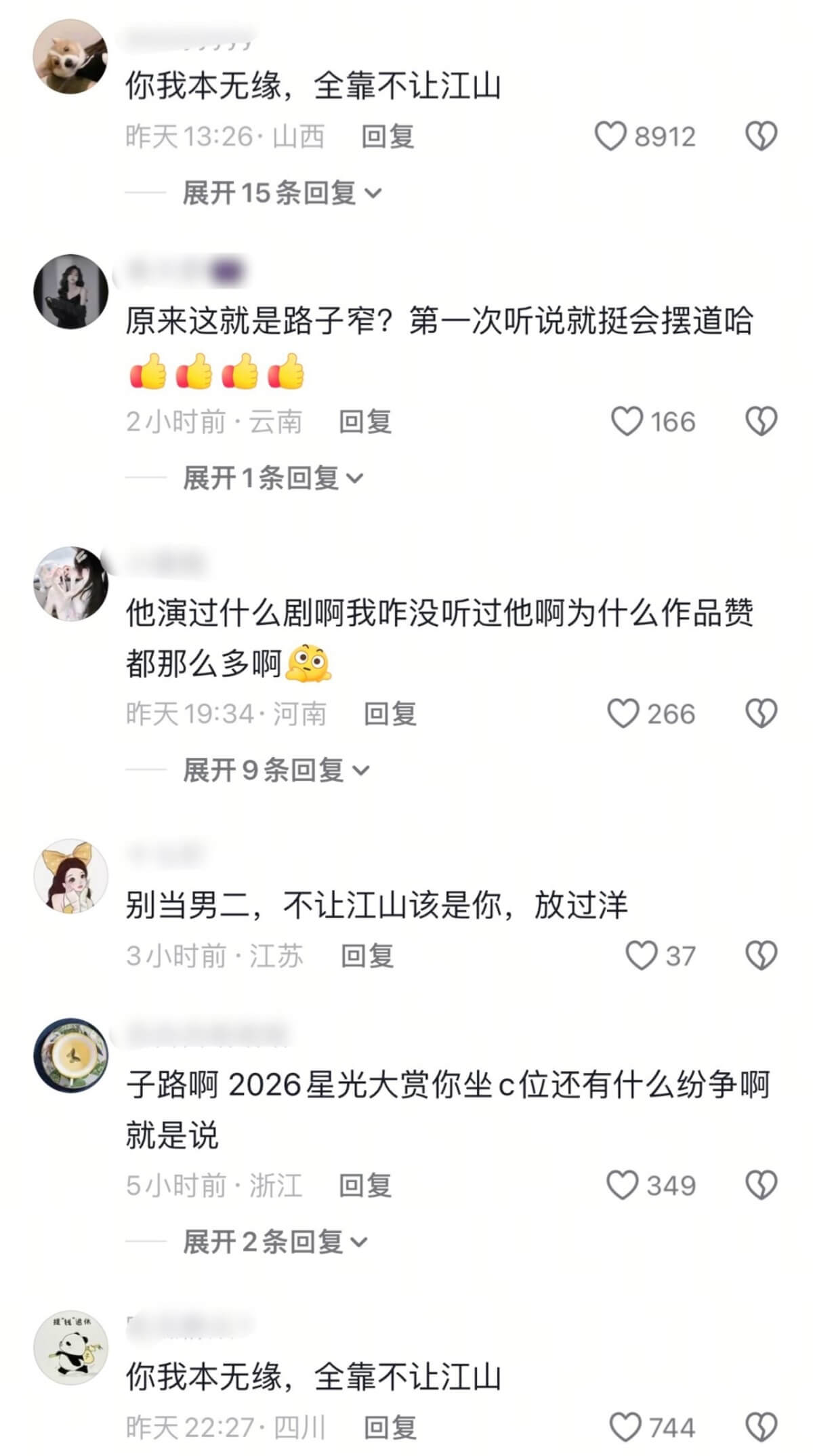Reply to the comment from 山西
Screen dimensions: 813x1456
(x=388, y=136)
